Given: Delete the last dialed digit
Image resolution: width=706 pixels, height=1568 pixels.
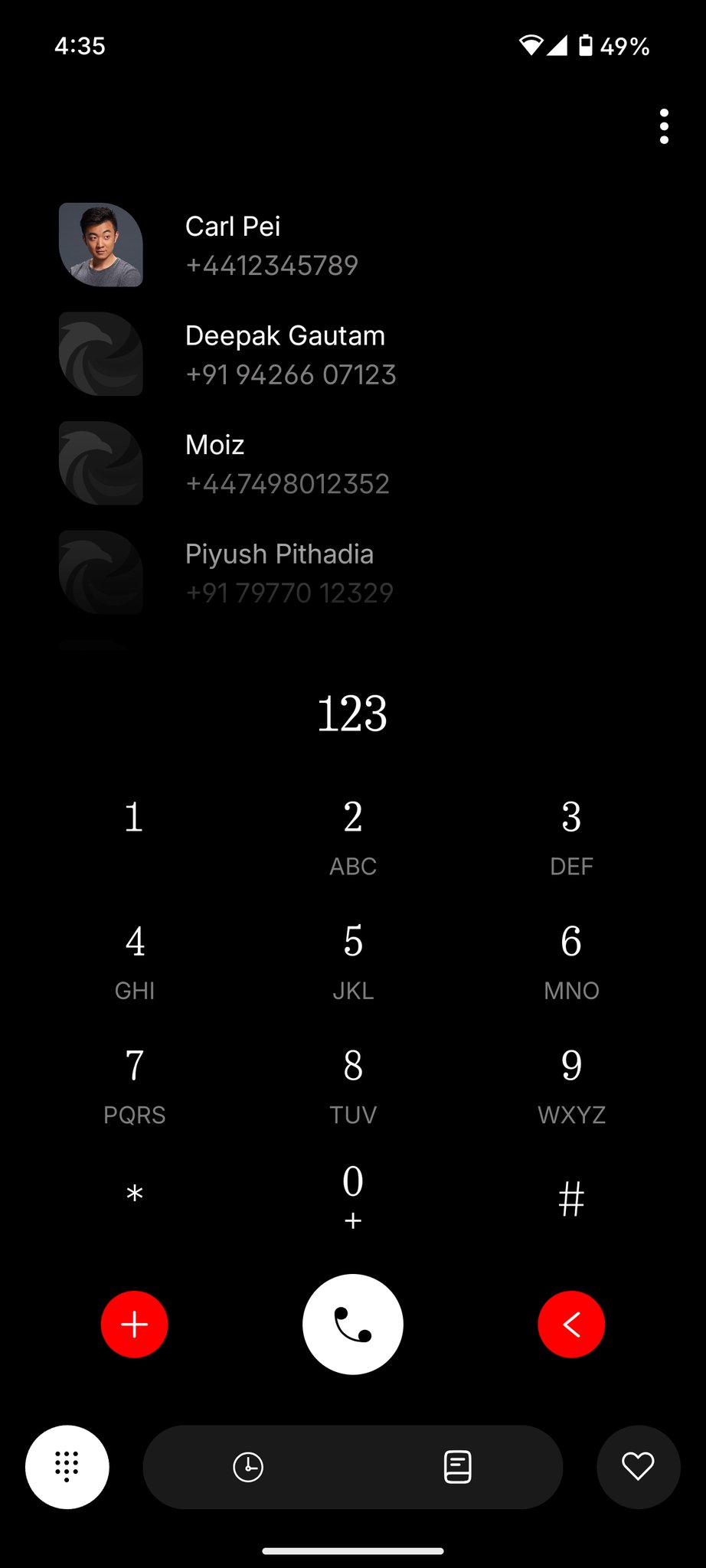Looking at the screenshot, I should tap(571, 1325).
